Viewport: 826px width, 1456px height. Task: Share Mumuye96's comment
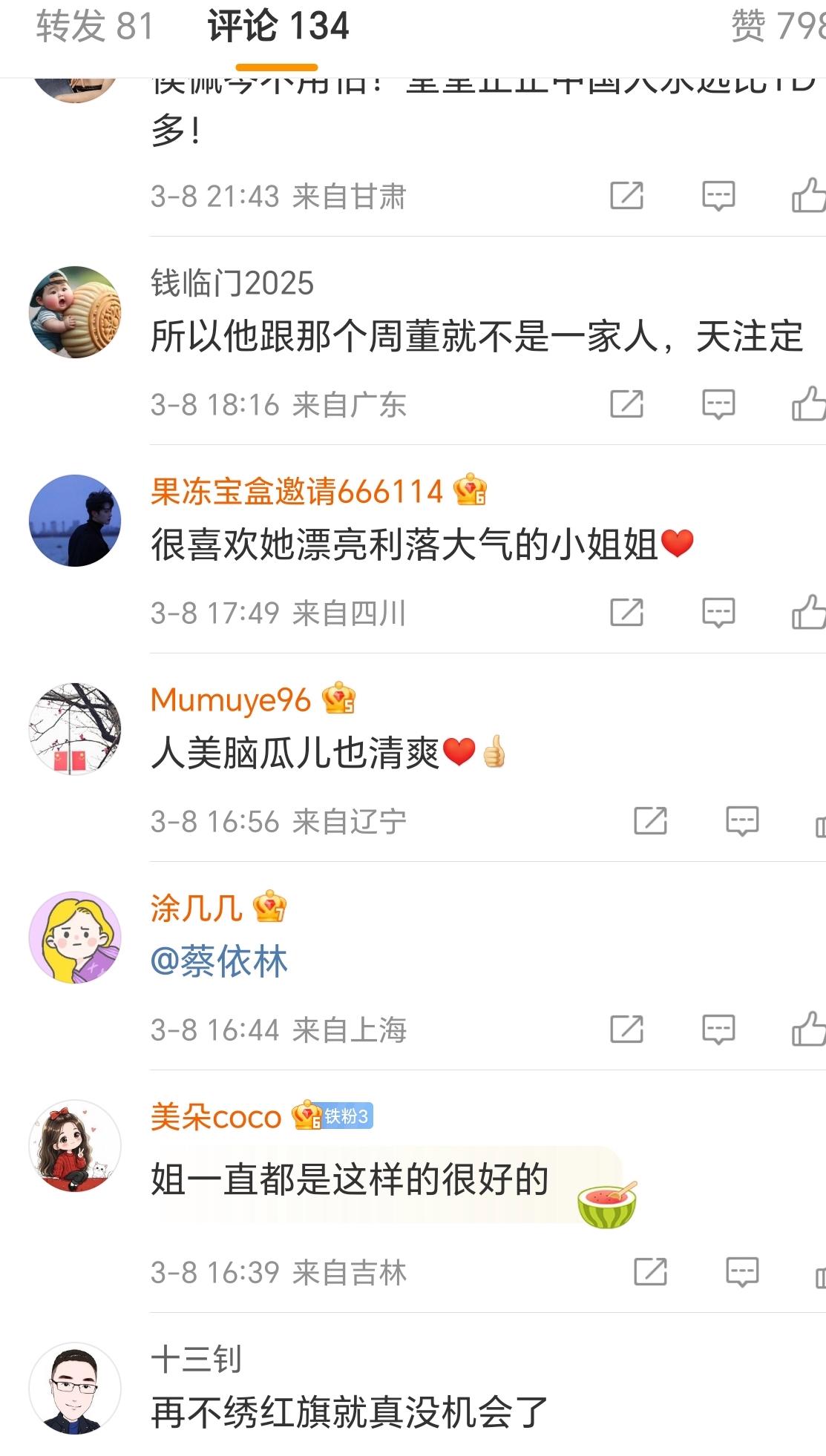650,821
